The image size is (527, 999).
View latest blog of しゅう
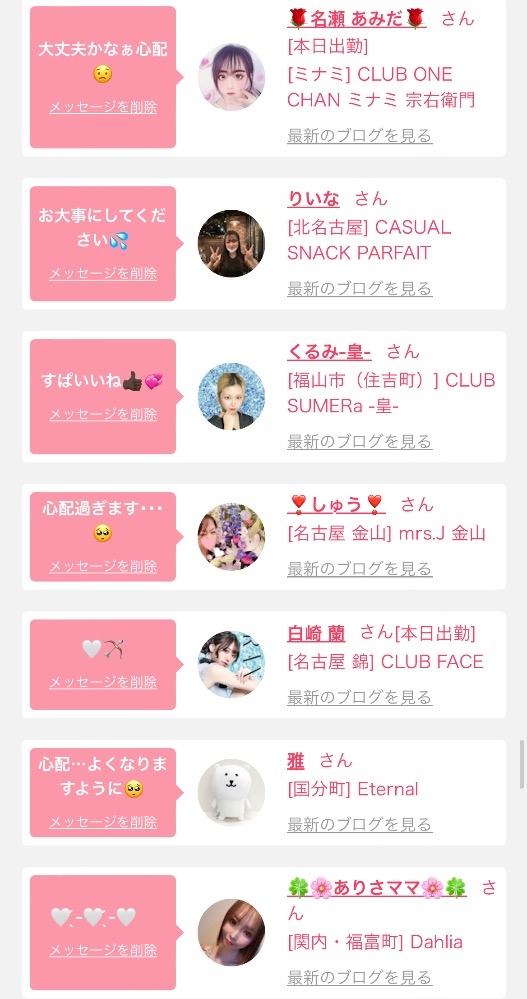click(x=359, y=569)
